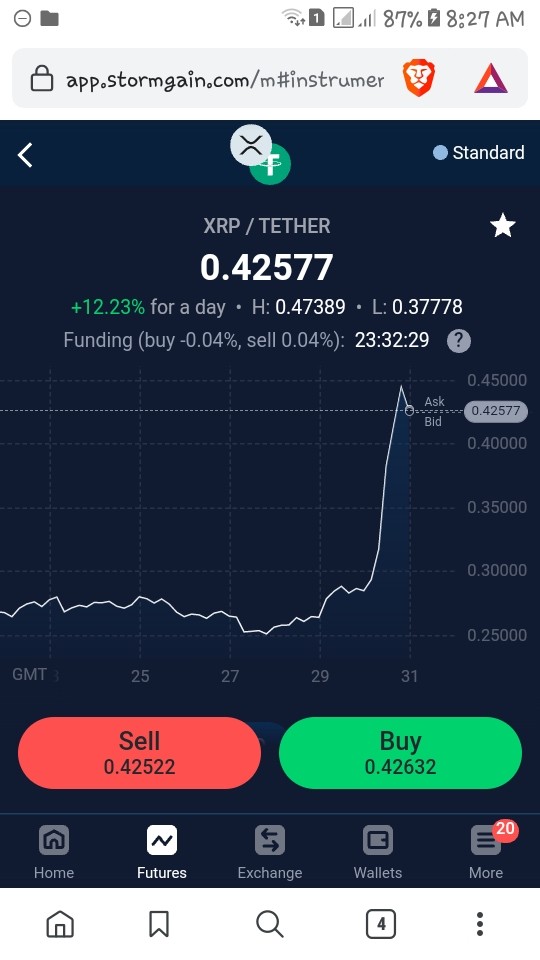Open Brave Rewards triangle icon
Screen dimensions: 540x960
[x=491, y=80]
